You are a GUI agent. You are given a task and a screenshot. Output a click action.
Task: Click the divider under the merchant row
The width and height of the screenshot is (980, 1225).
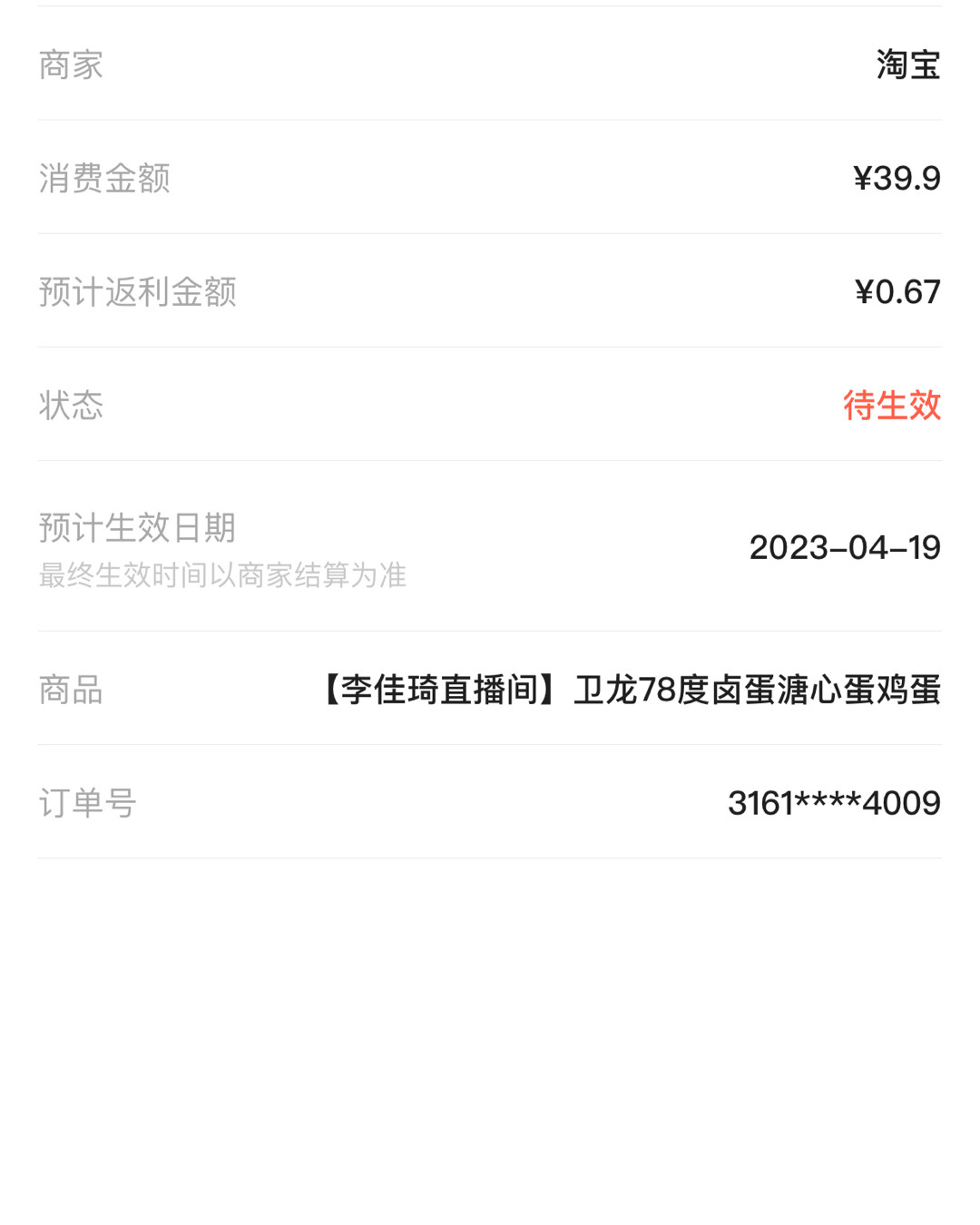(x=490, y=119)
